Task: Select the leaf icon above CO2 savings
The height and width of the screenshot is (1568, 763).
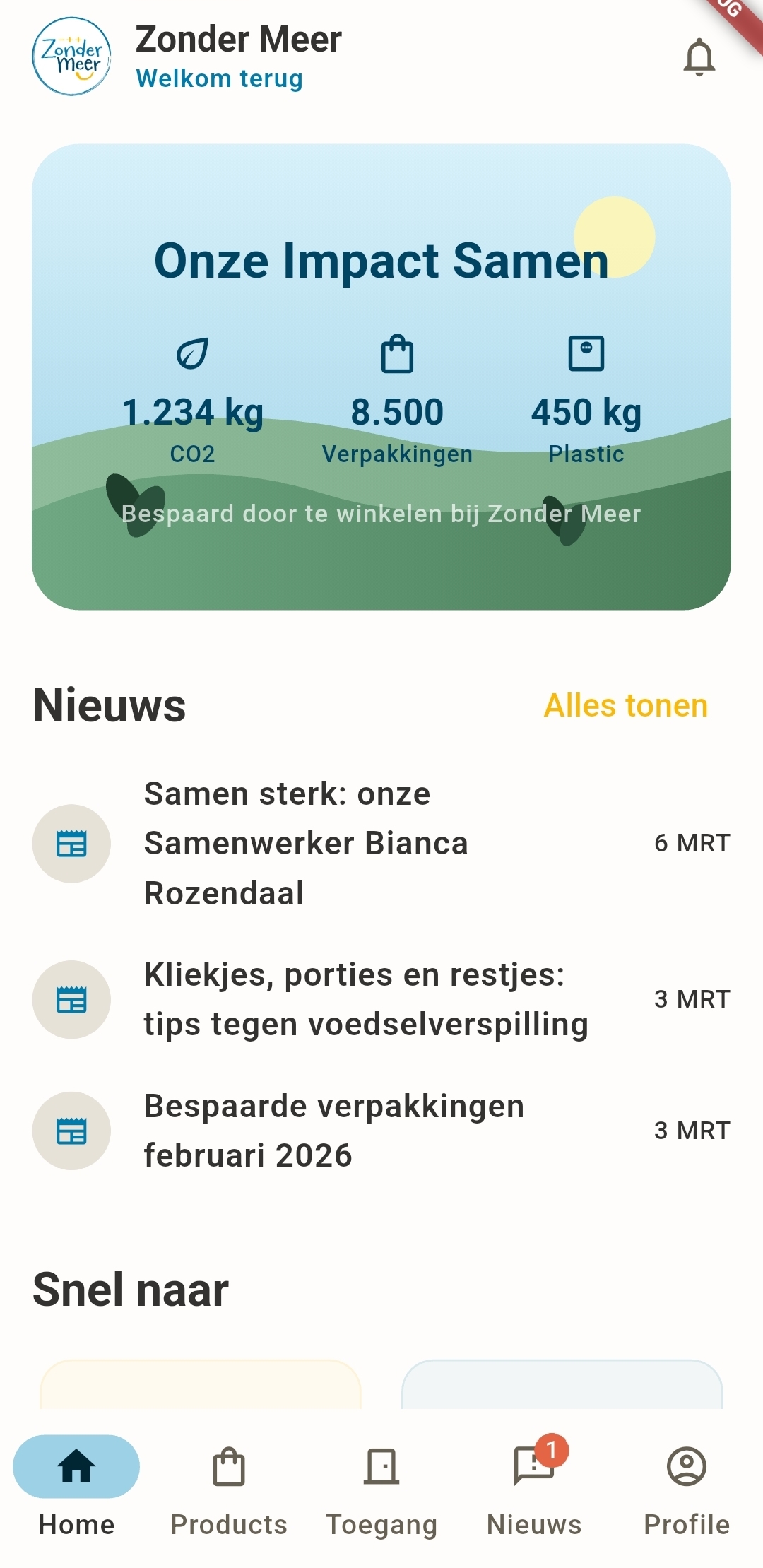Action: pyautogui.click(x=193, y=353)
